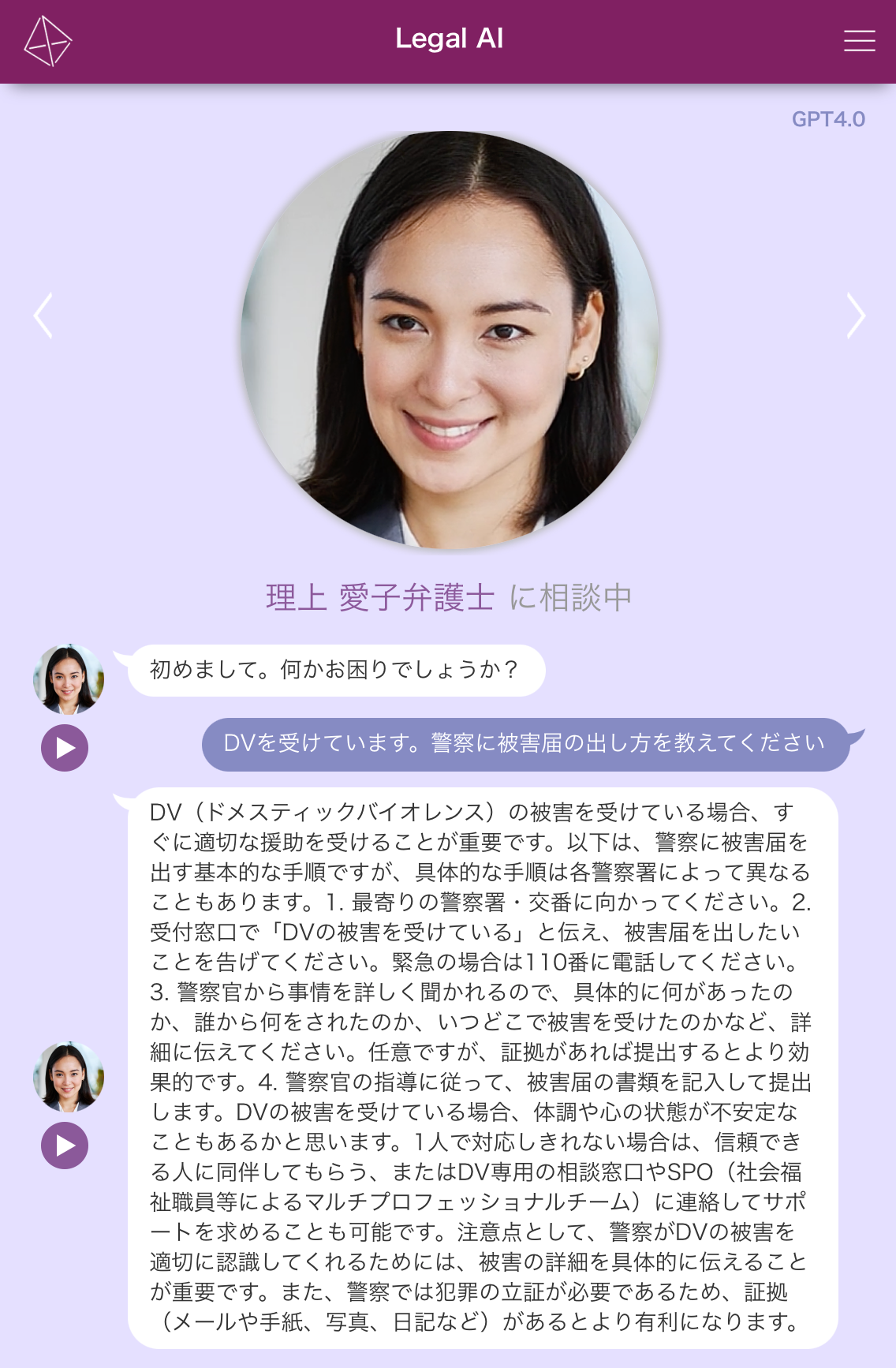This screenshot has width=896, height=1368.
Task: Tap the Legal AI logo icon
Action: click(x=47, y=41)
